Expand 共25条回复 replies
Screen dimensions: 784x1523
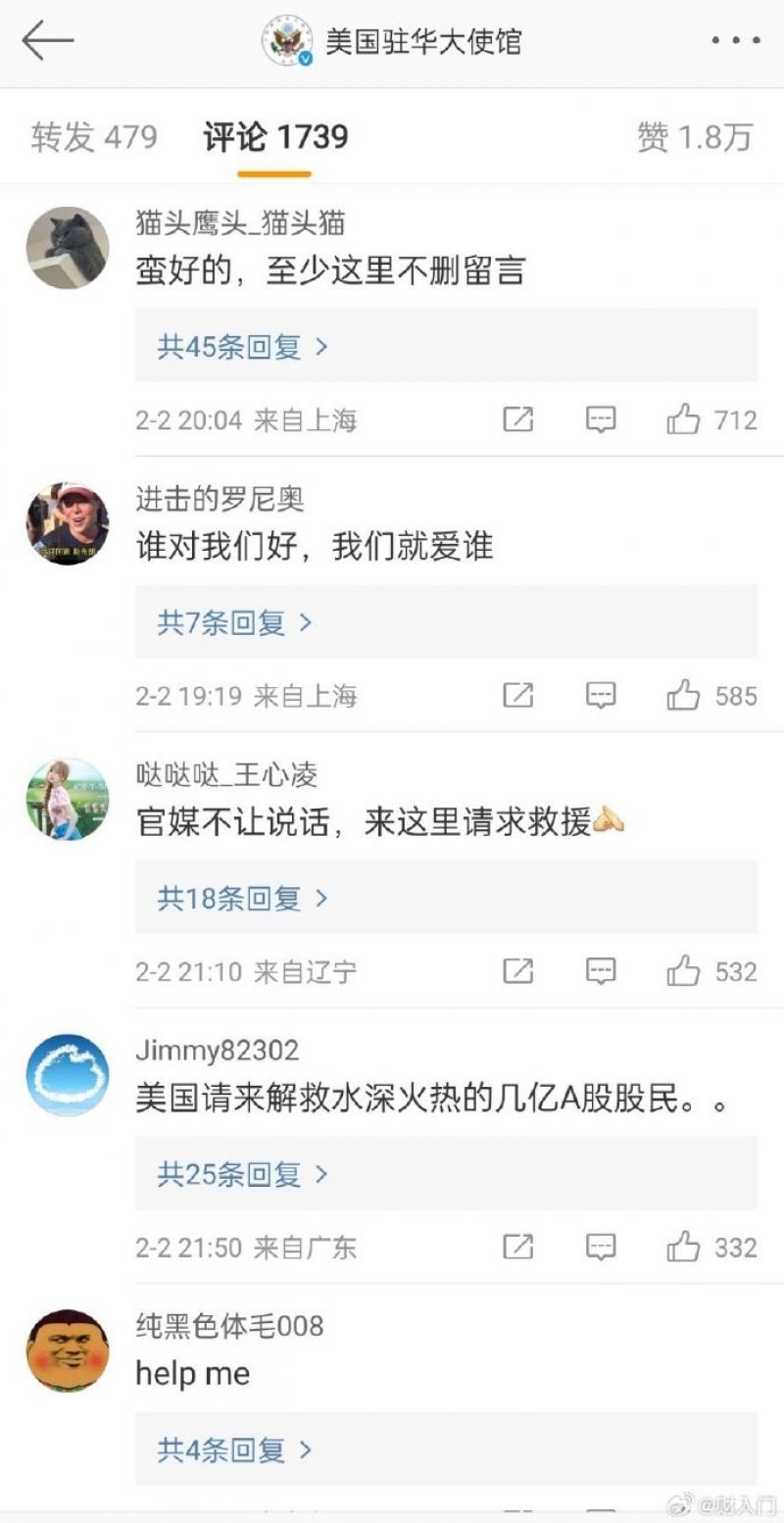[242, 1173]
